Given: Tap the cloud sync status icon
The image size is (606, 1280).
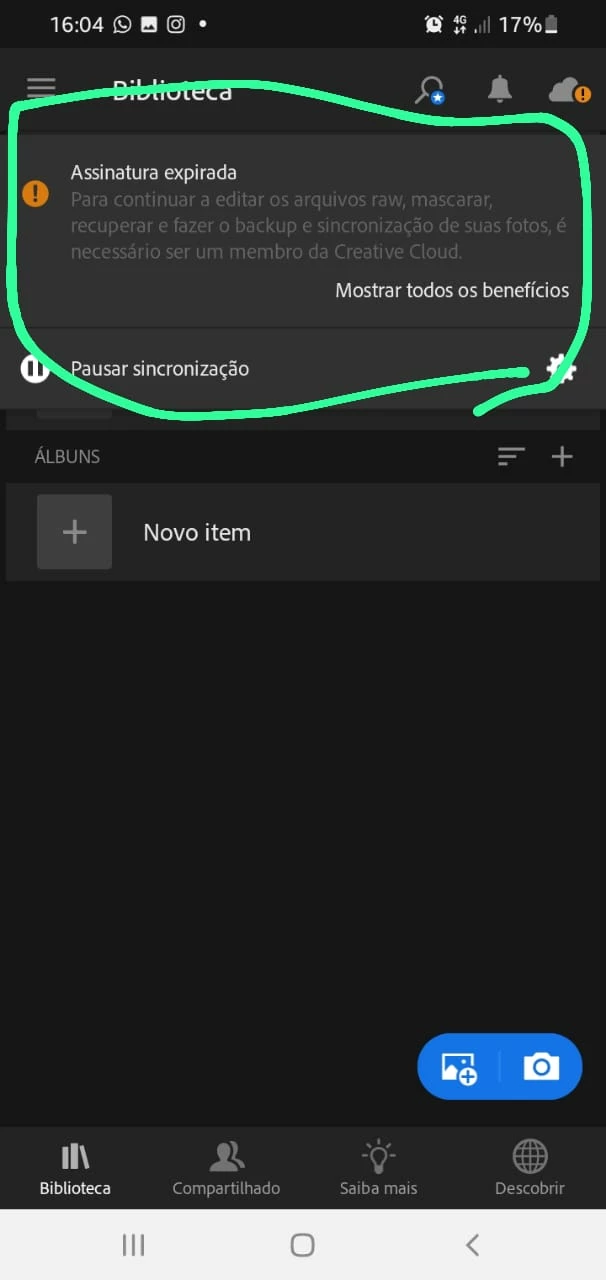Looking at the screenshot, I should click(x=568, y=91).
